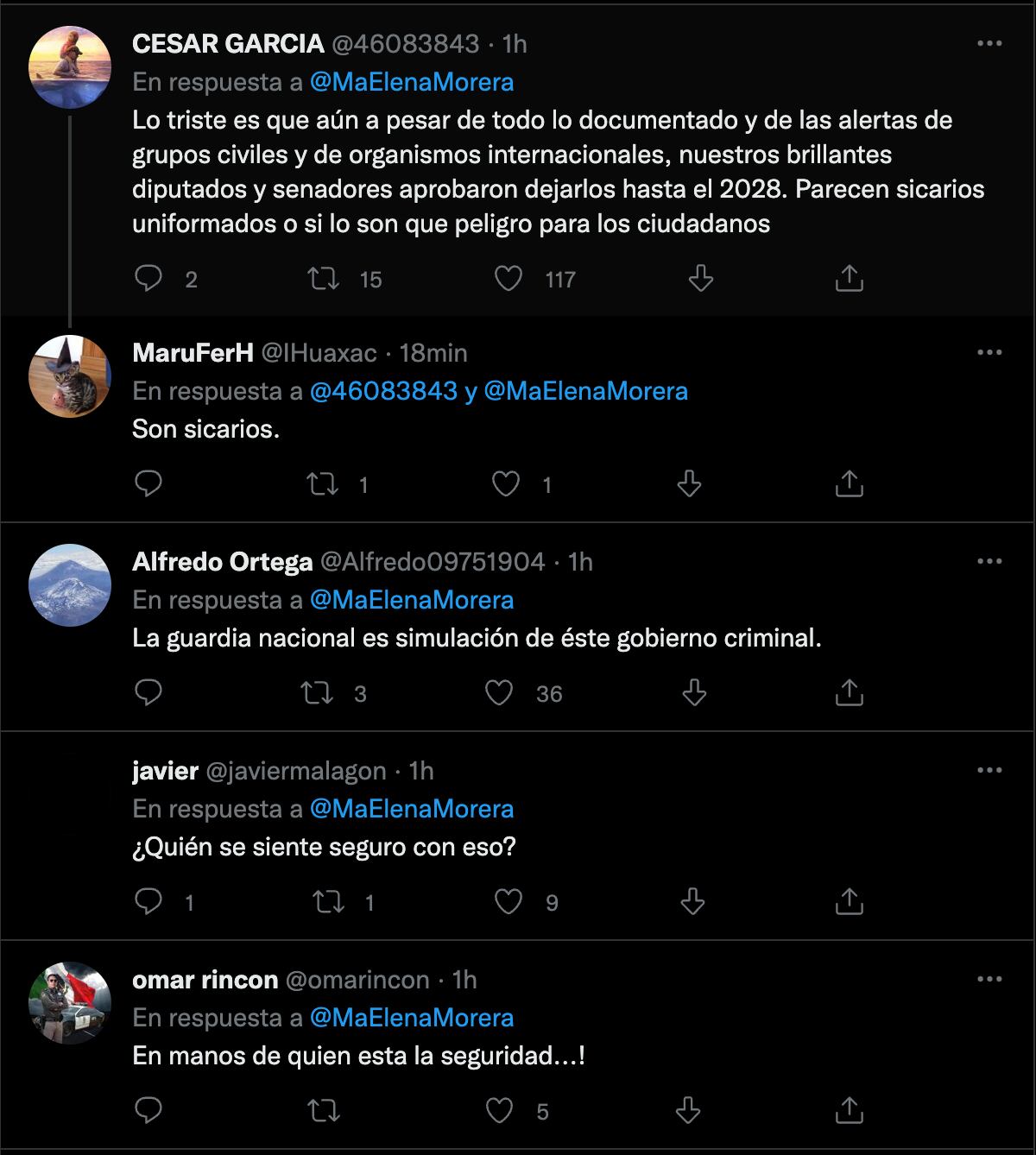Like CESAR GARCIA's reply

[509, 279]
